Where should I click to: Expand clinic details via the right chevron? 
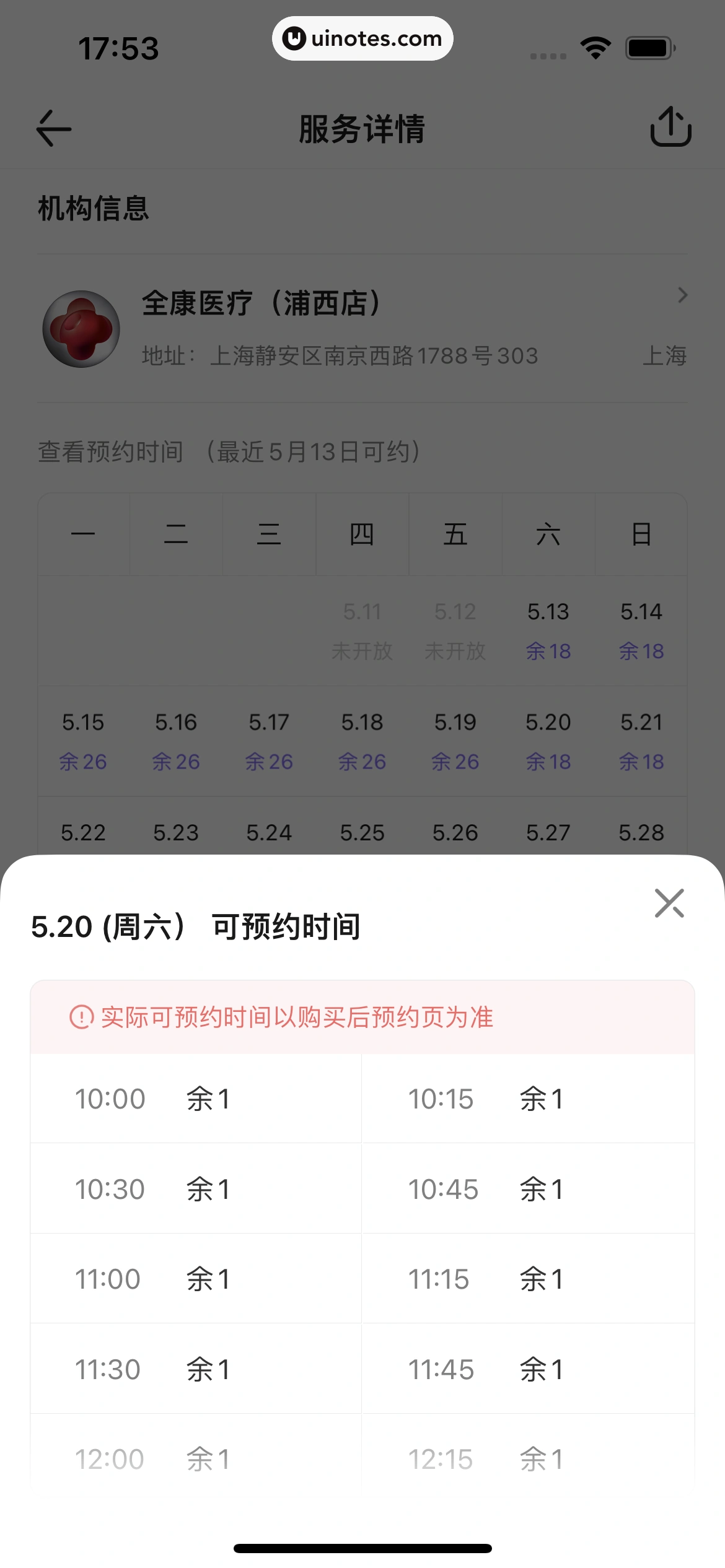coord(682,295)
